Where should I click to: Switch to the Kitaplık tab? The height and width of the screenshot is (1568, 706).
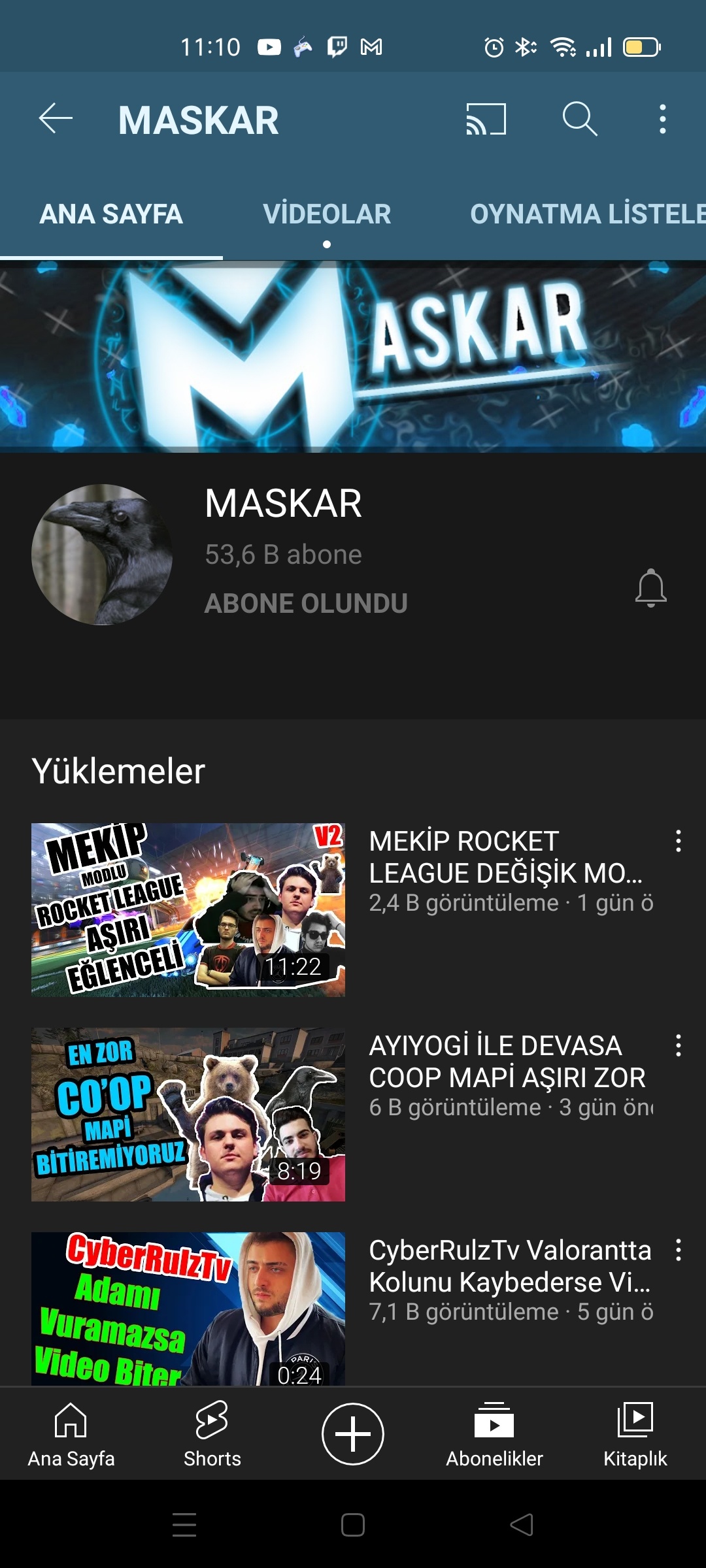pos(635,1434)
